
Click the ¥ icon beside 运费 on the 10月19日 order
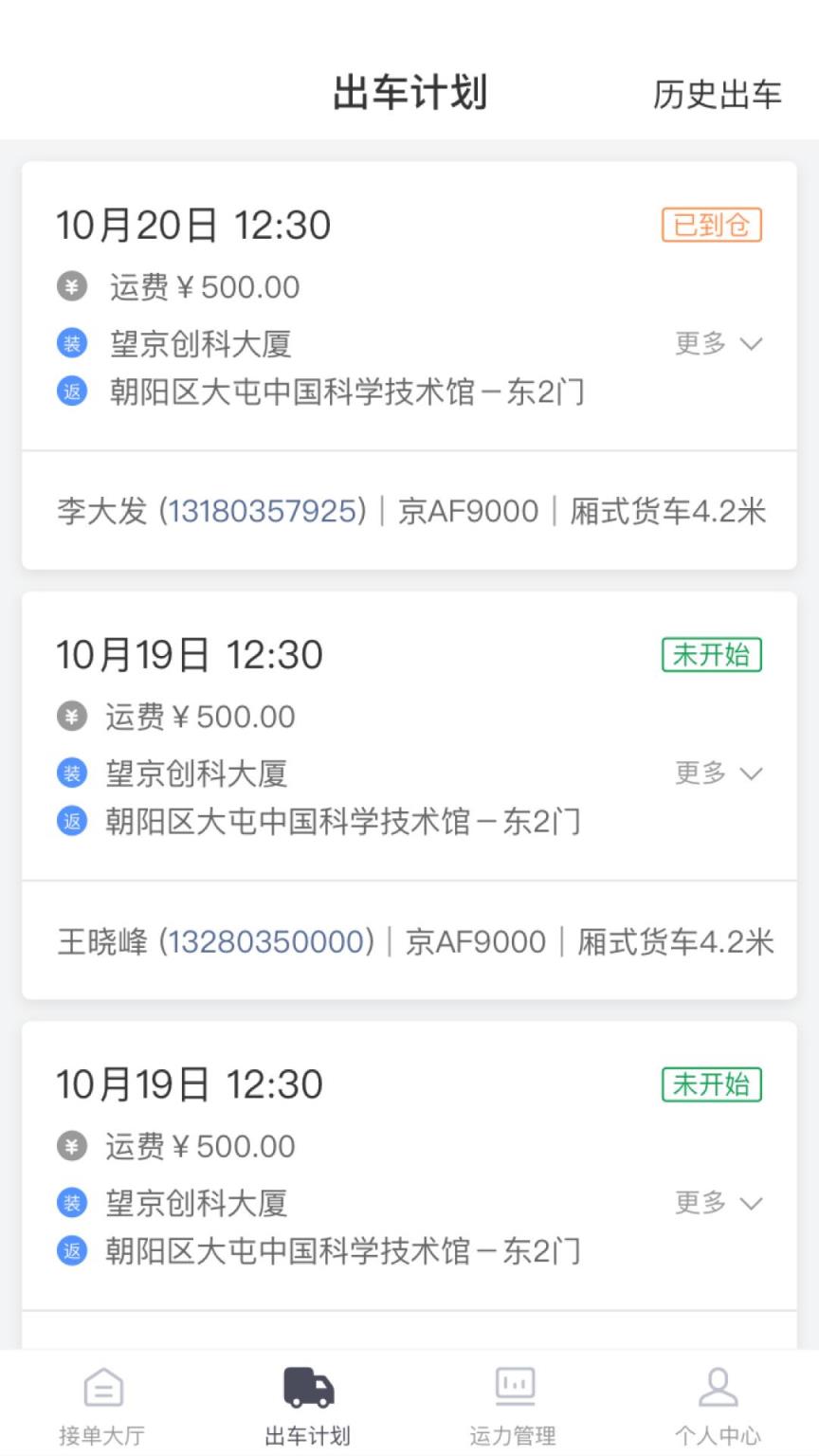[71, 717]
